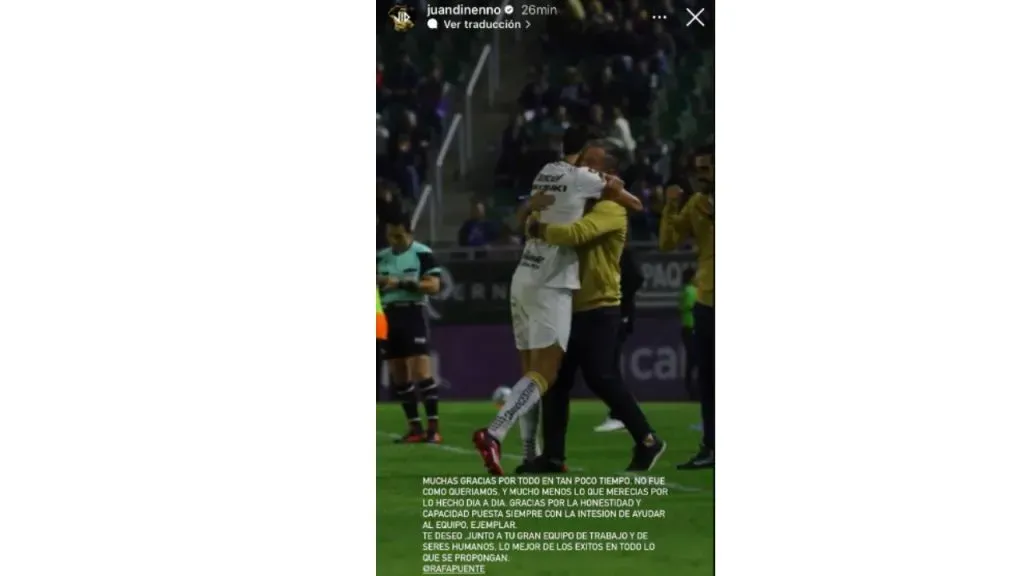Image resolution: width=1024 pixels, height=576 pixels.
Task: Open the @RAFAPUENTE mention
Action: tap(453, 568)
